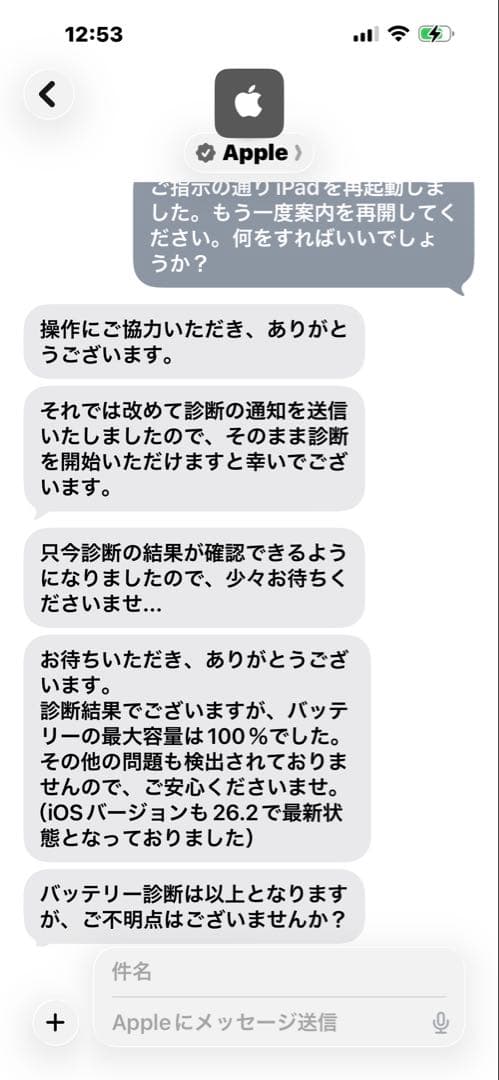Viewport: 499px width, 1080px height.
Task: Tap the plus button to add attachments
Action: (55, 1022)
